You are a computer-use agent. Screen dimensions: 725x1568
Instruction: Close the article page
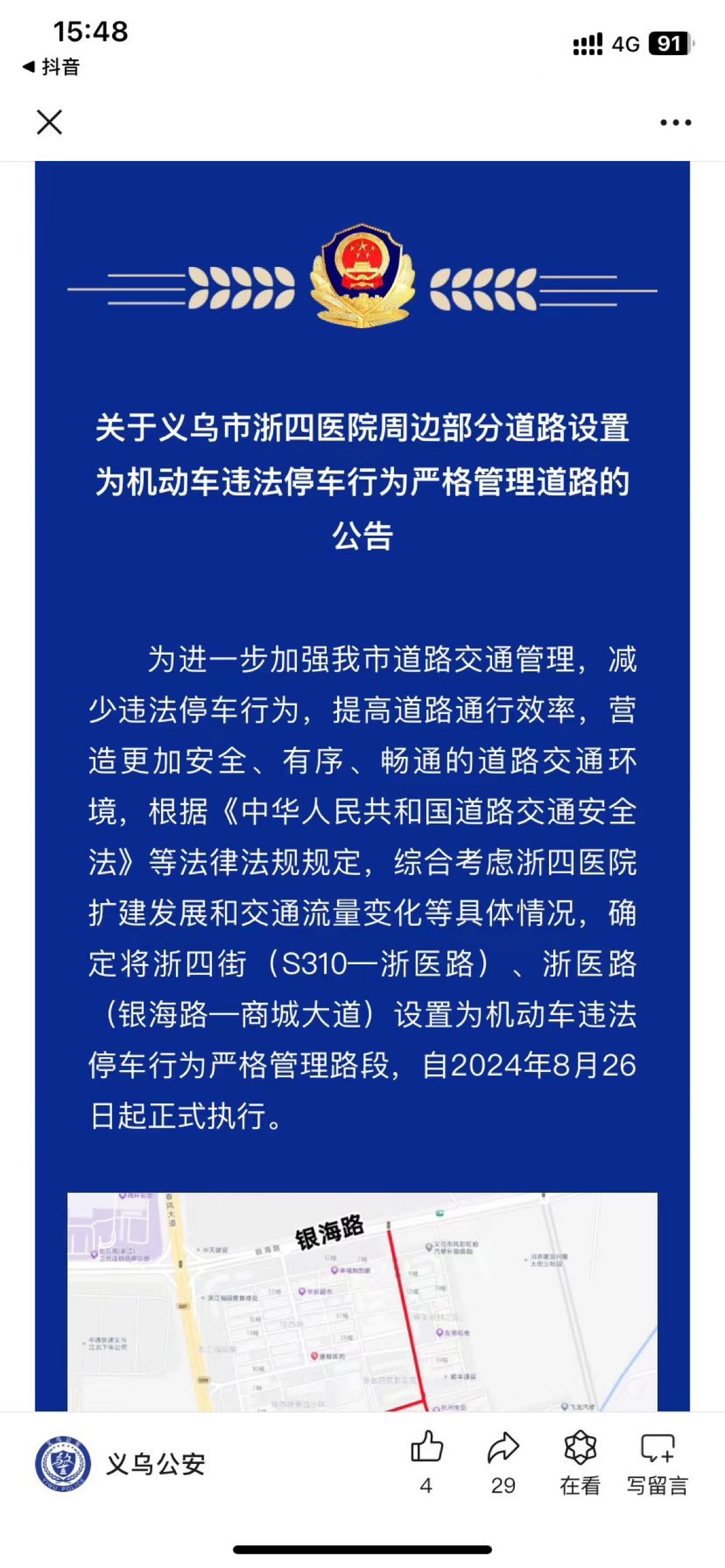(49, 122)
